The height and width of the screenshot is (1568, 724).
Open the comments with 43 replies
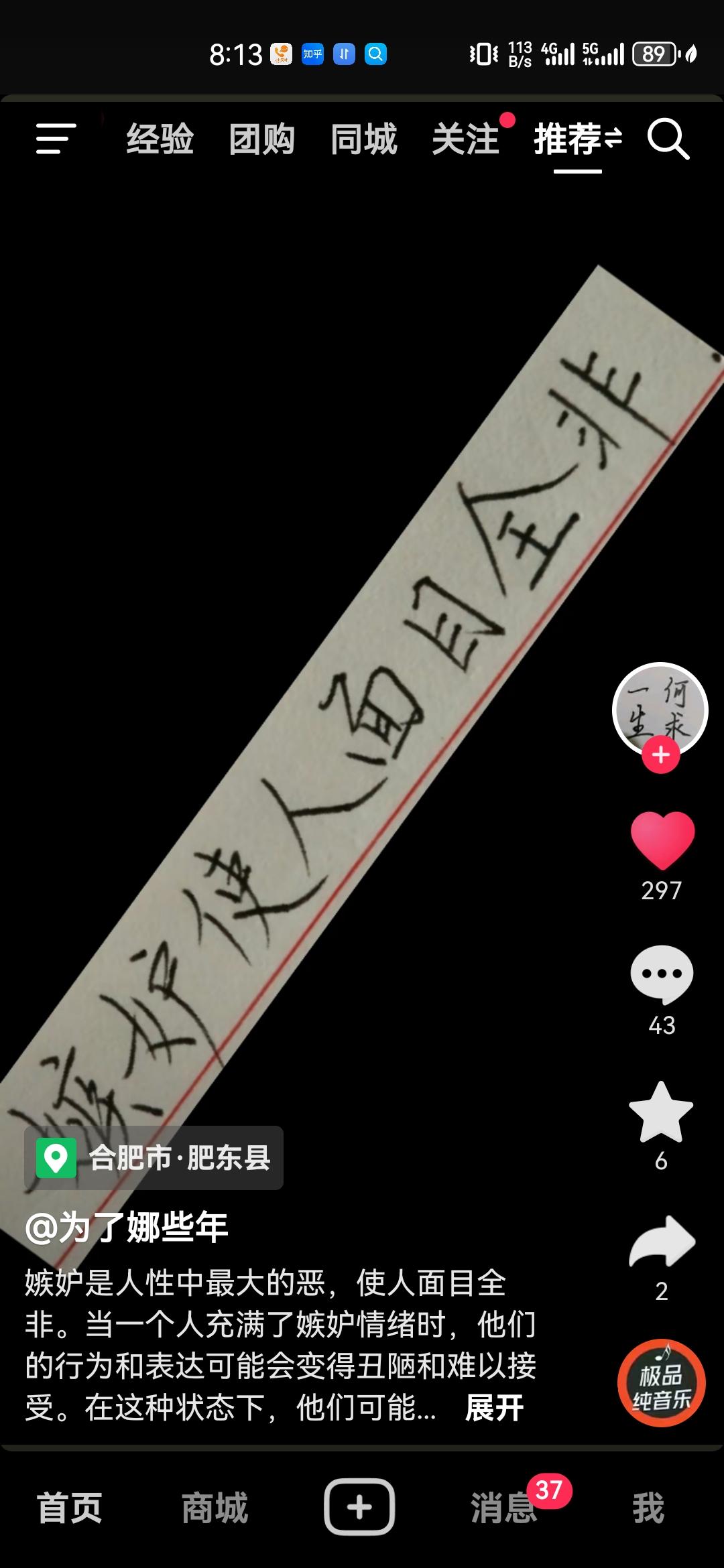[662, 974]
